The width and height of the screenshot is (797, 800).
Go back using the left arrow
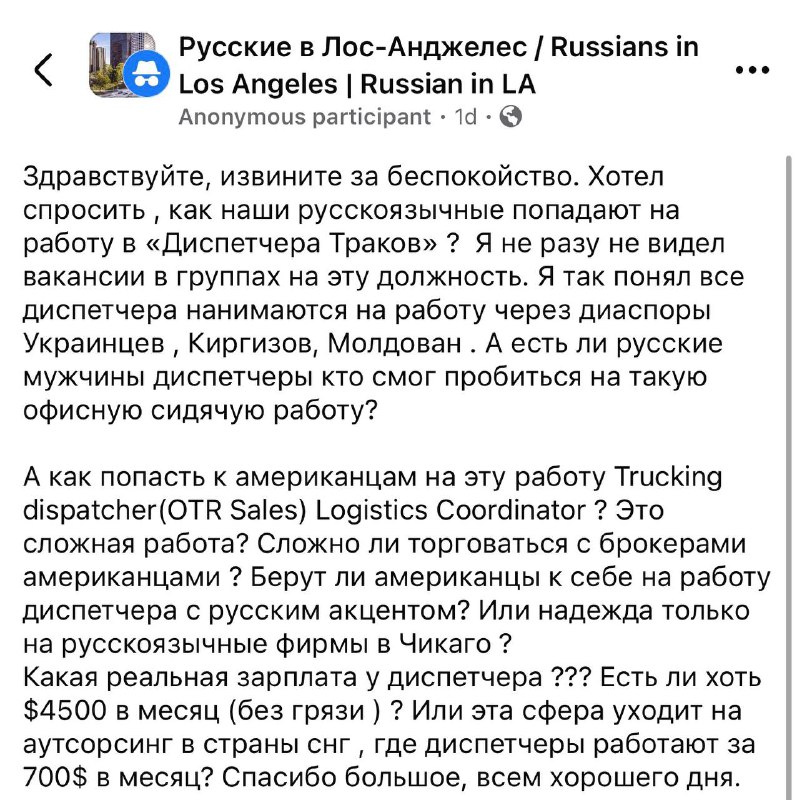click(x=43, y=70)
